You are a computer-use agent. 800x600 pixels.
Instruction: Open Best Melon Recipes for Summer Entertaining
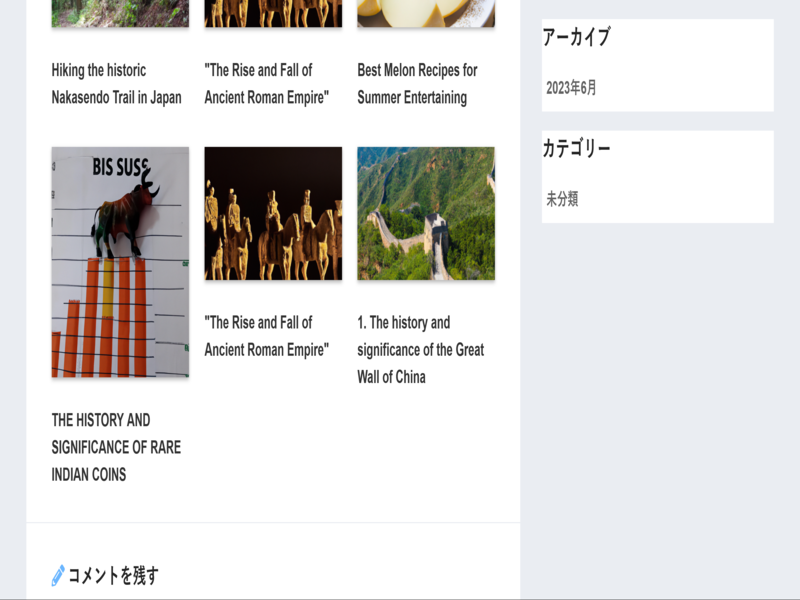pyautogui.click(x=417, y=84)
